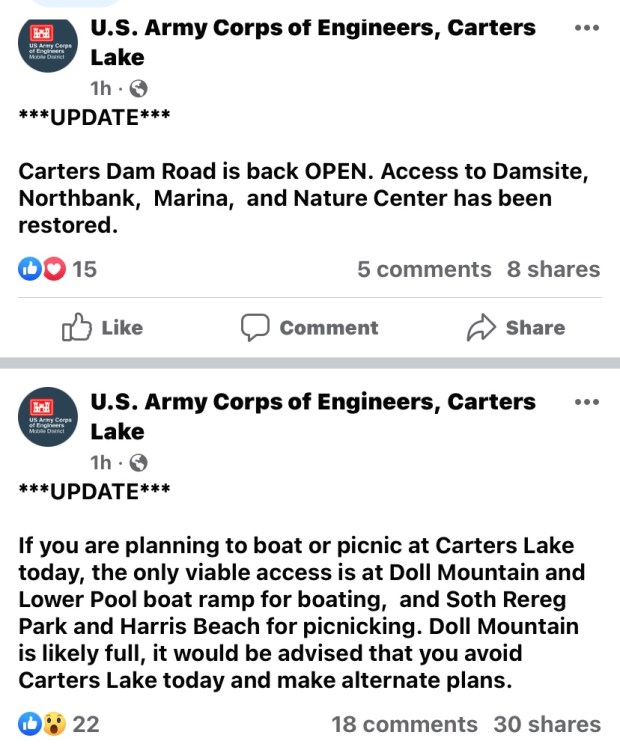This screenshot has width=620, height=747.
Task: View the 8 shares of first post
Action: coord(553,269)
